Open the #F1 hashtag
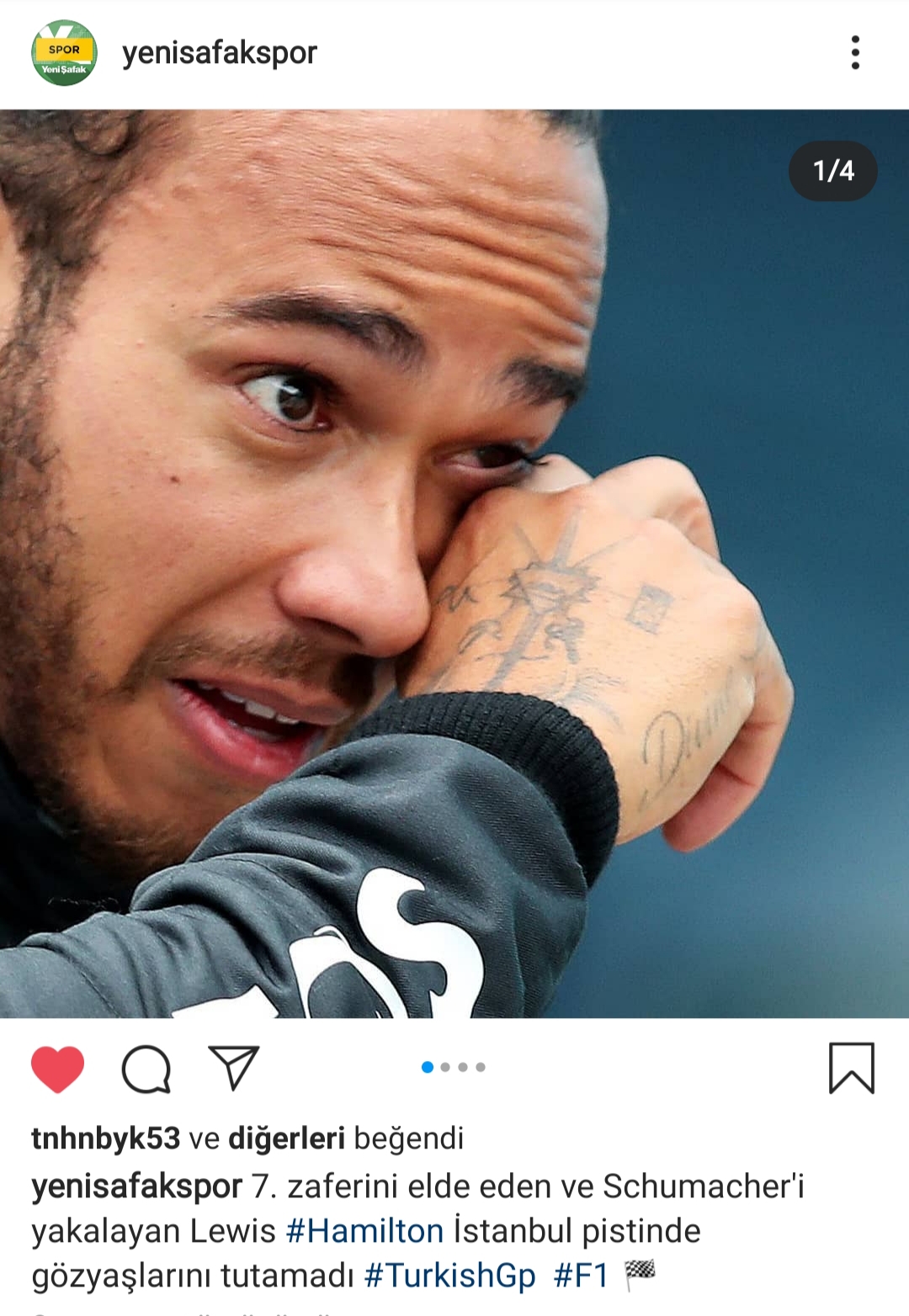The image size is (909, 1316). pyautogui.click(x=581, y=1276)
